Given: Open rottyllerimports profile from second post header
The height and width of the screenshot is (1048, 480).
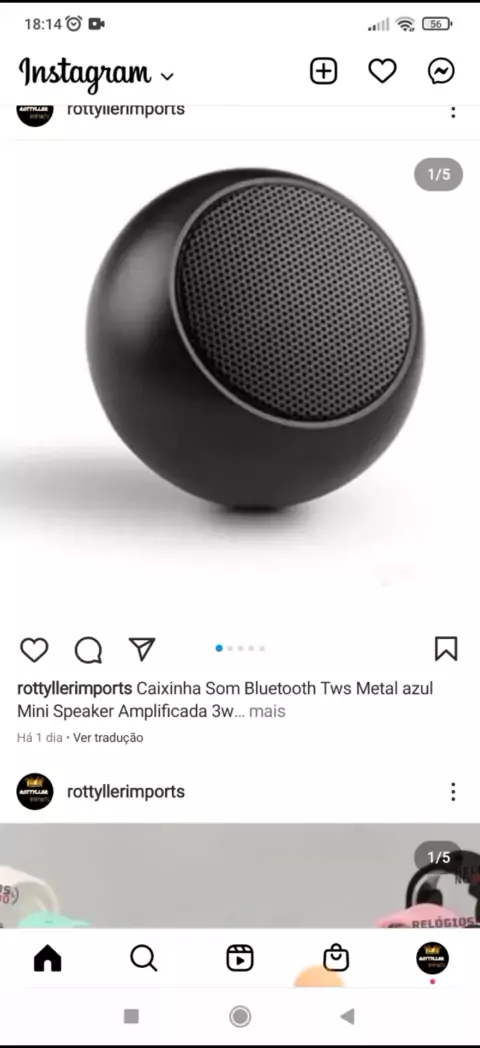Looking at the screenshot, I should pos(126,791).
